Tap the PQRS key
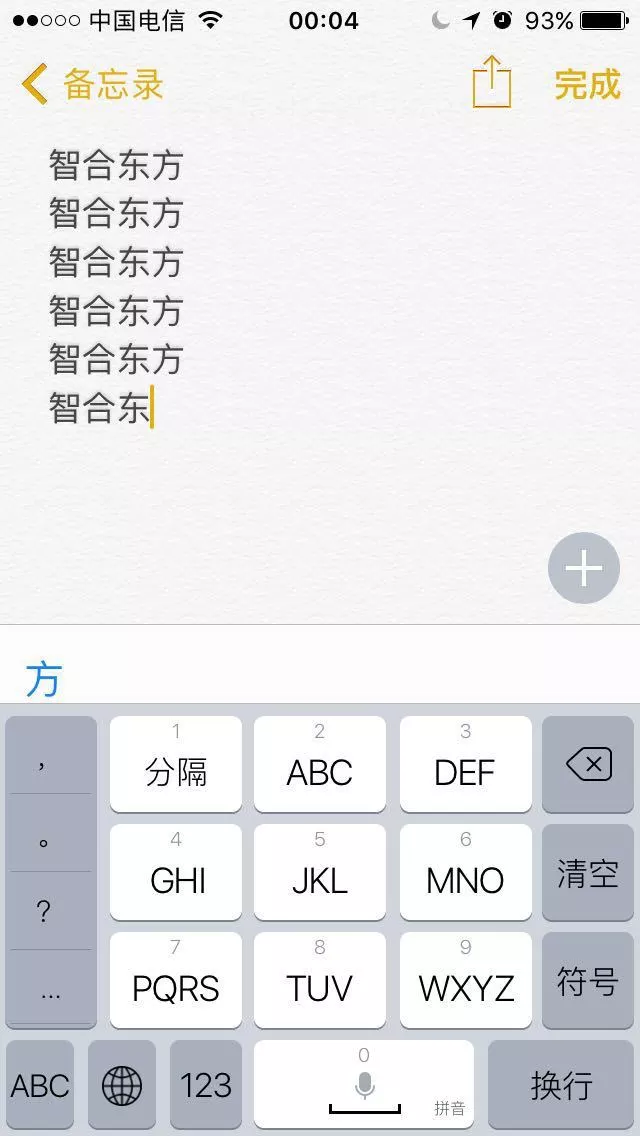The height and width of the screenshot is (1136, 640). tap(176, 980)
